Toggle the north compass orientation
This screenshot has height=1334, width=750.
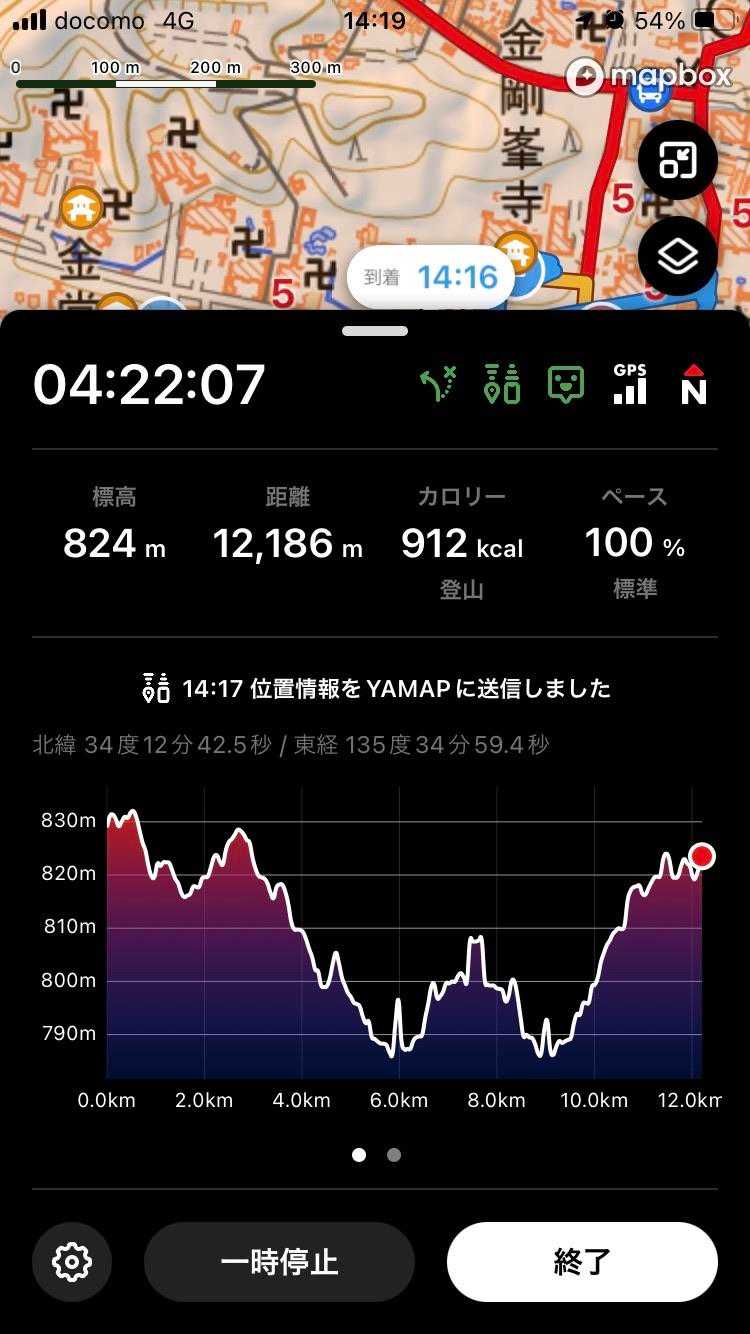pos(693,385)
